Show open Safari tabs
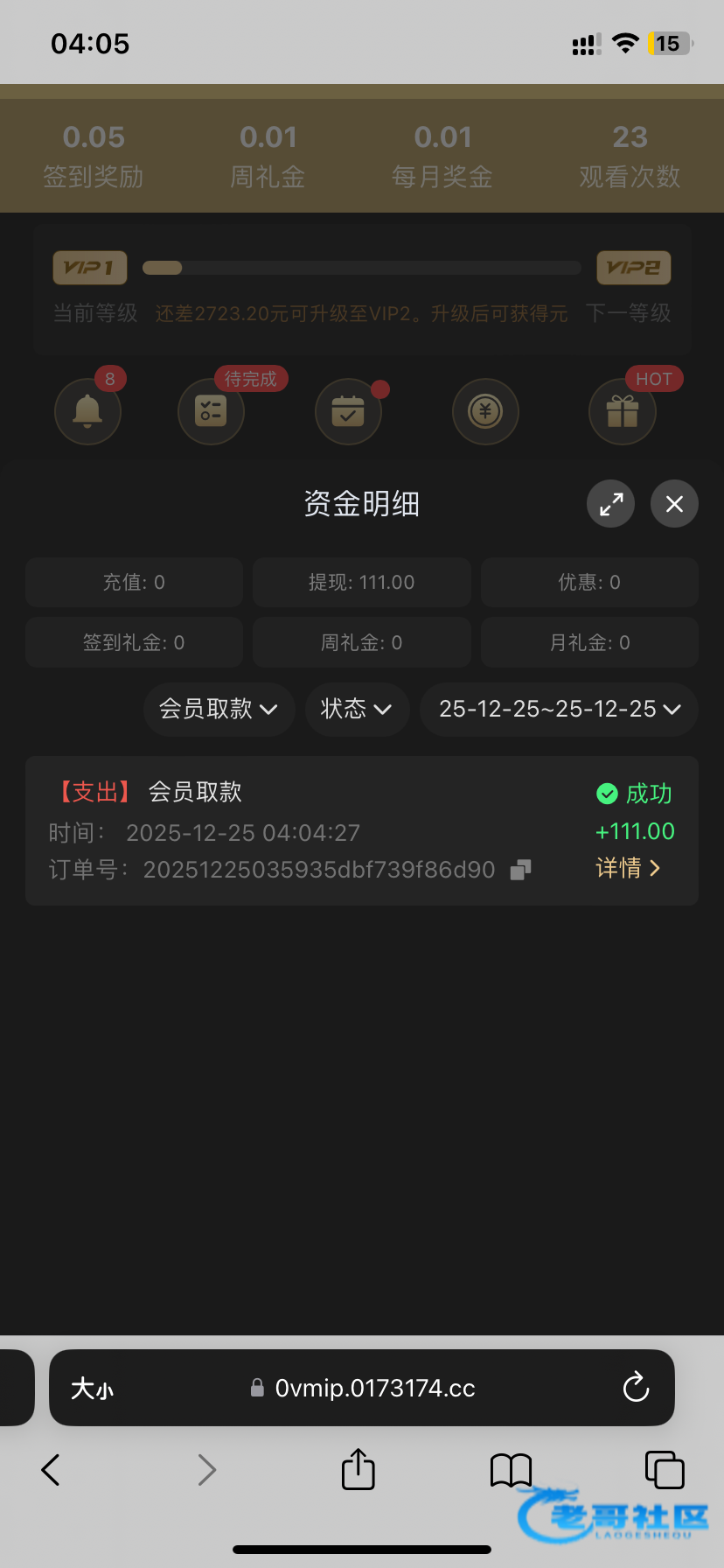The height and width of the screenshot is (1568, 724). click(664, 1470)
